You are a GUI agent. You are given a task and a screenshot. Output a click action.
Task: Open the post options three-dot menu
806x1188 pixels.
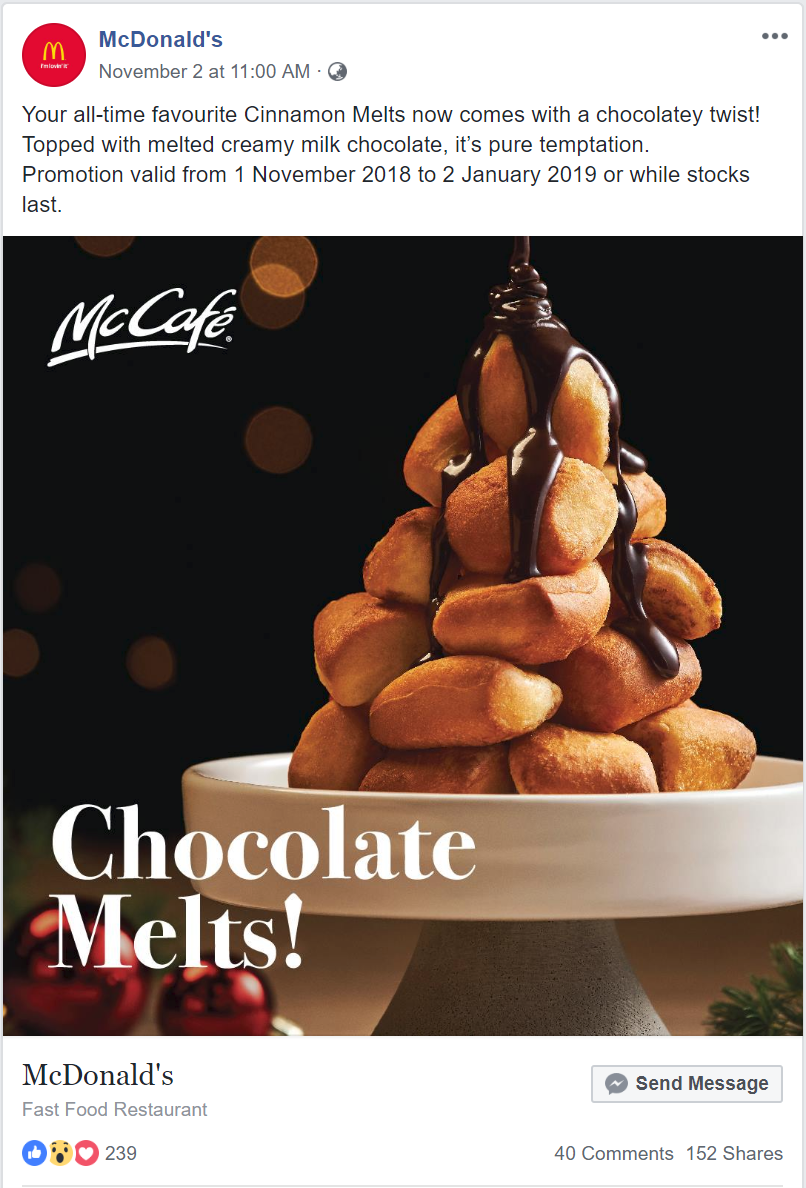click(774, 37)
